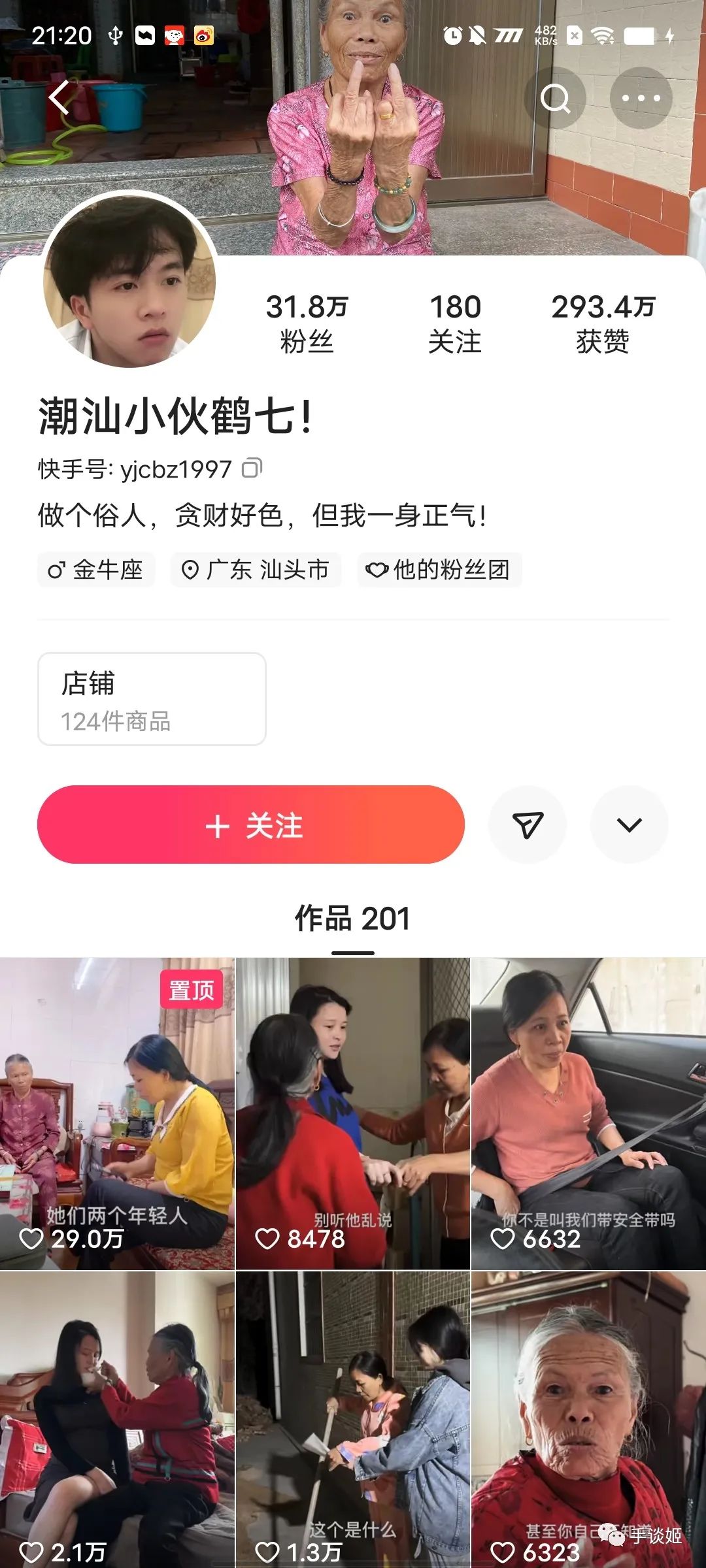
Task: Open the 店铺 card with 124件商品
Action: click(152, 699)
